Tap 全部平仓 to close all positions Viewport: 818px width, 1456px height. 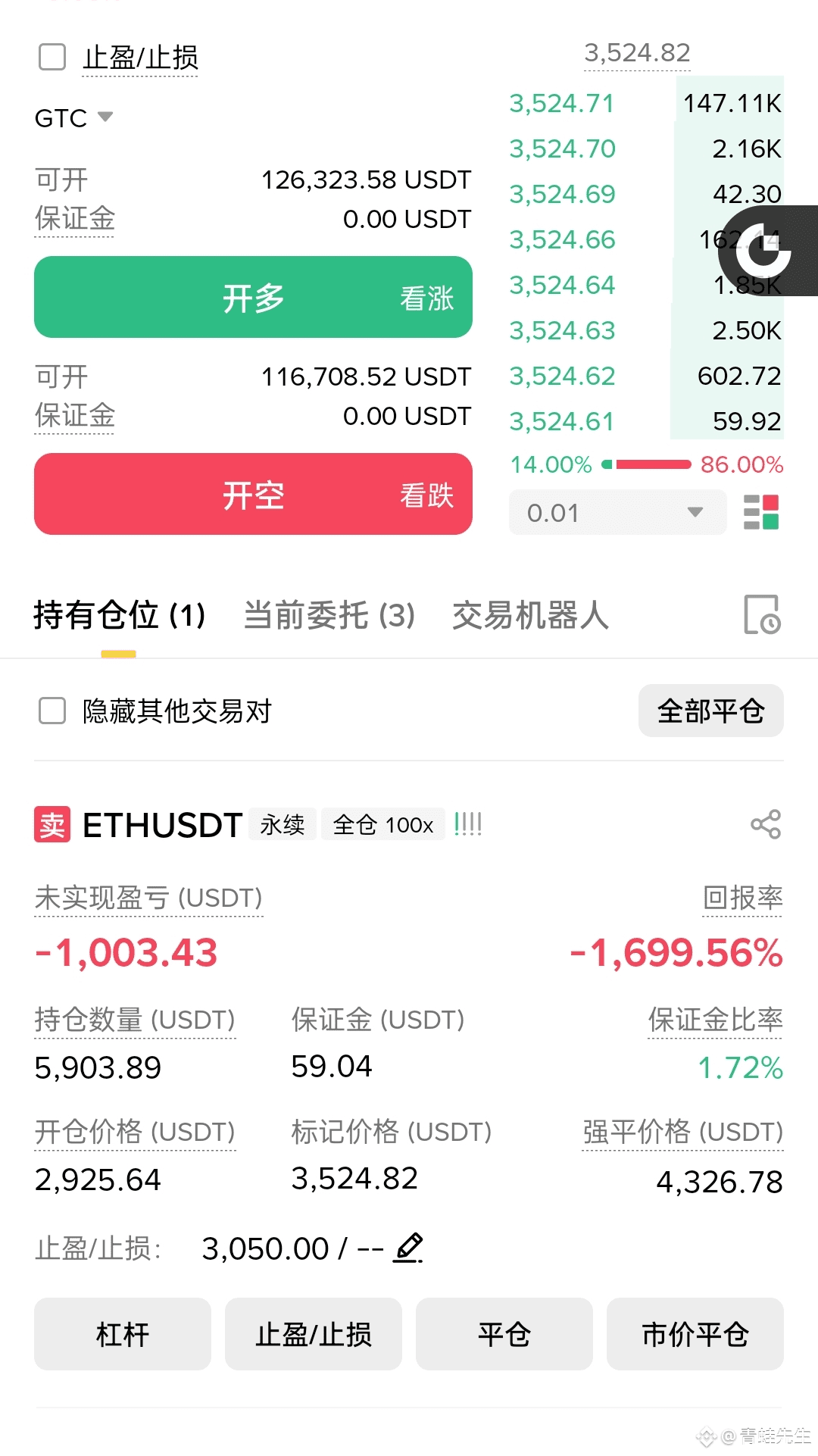pos(710,711)
